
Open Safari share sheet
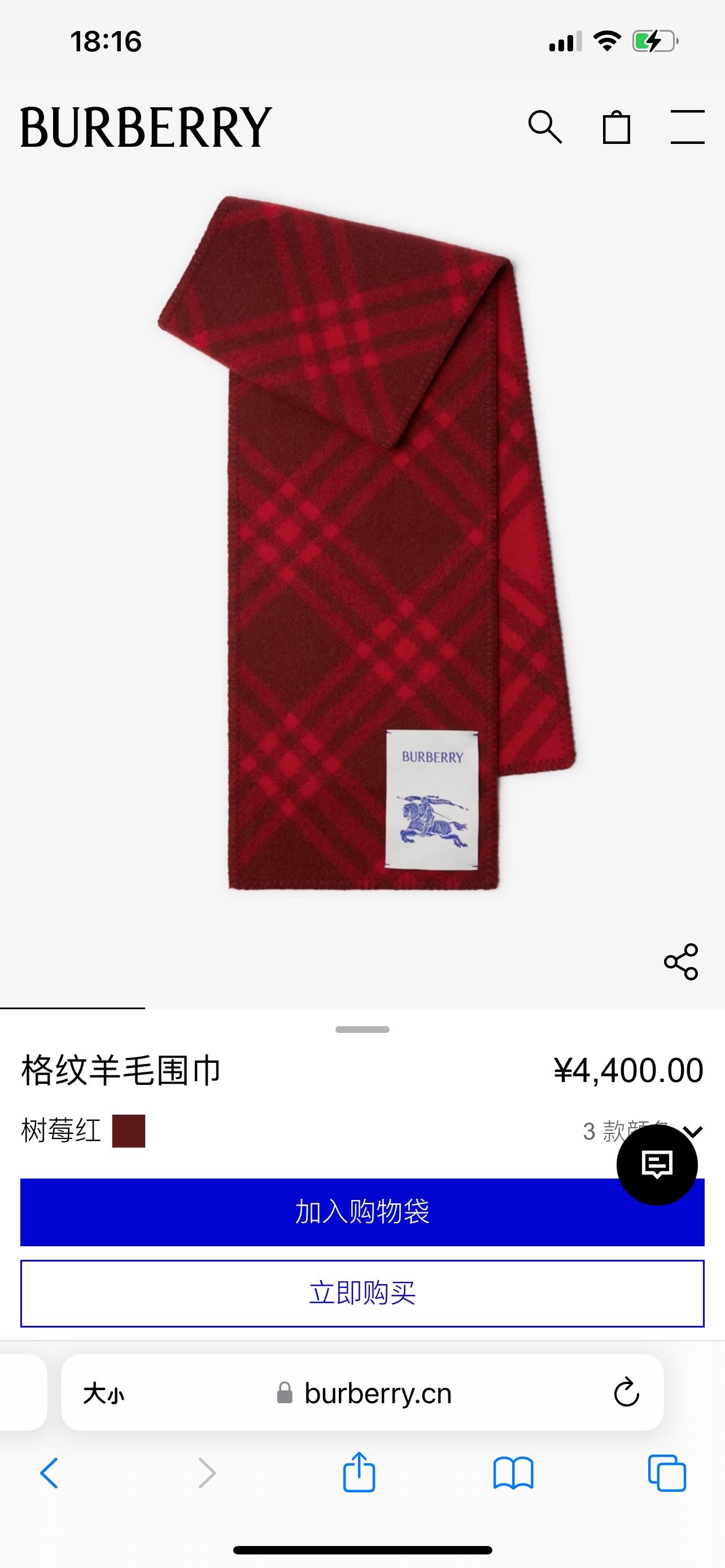click(359, 1473)
